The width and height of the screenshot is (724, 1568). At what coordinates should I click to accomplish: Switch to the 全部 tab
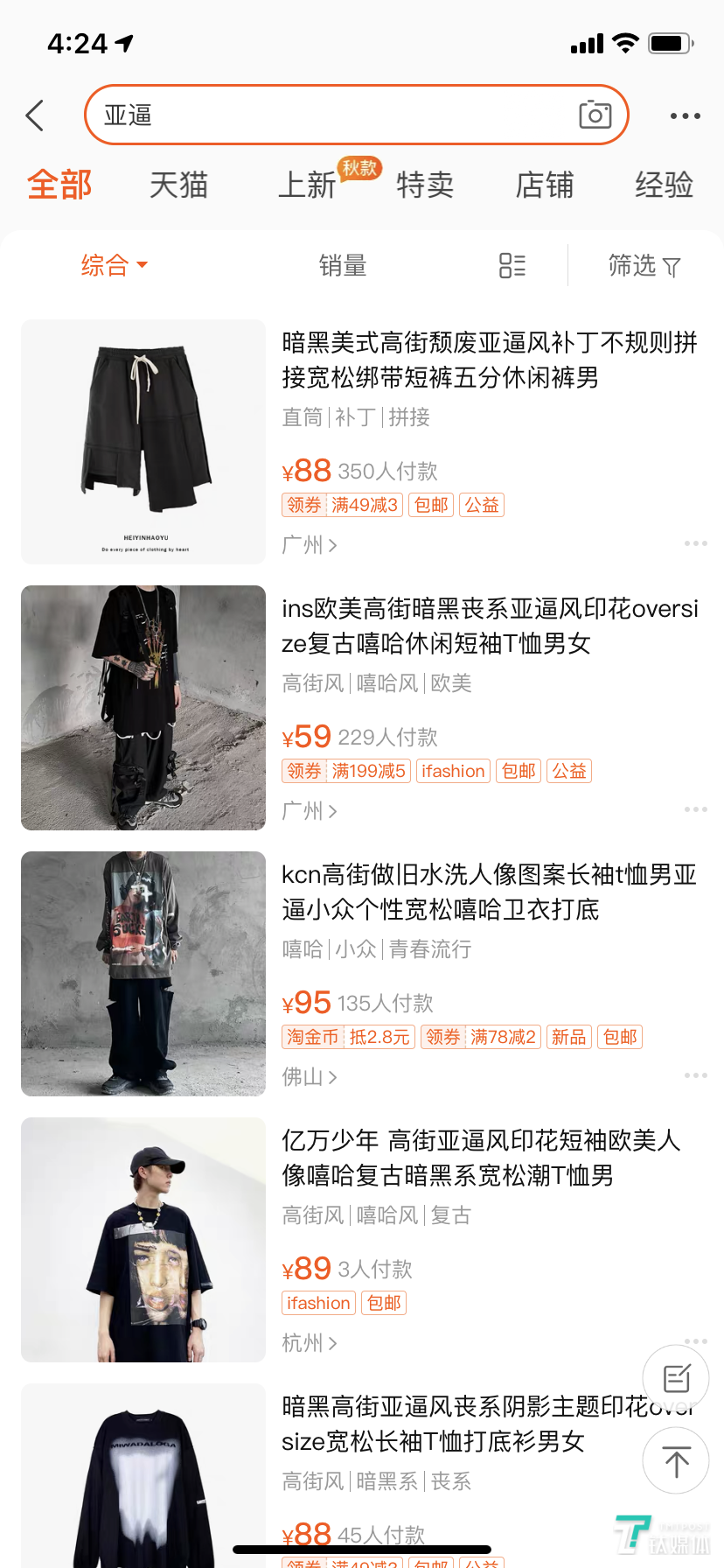point(59,185)
